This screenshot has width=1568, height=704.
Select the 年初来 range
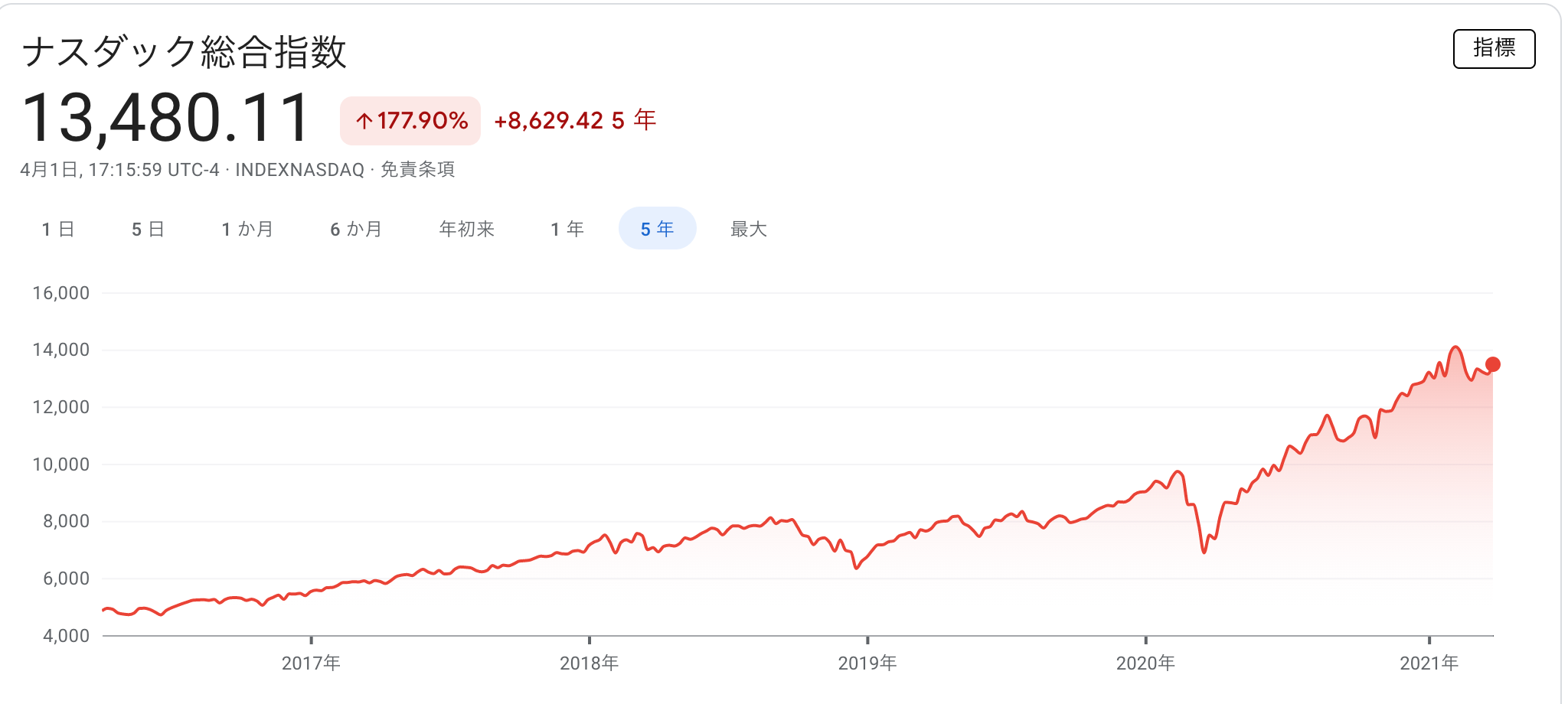click(466, 229)
